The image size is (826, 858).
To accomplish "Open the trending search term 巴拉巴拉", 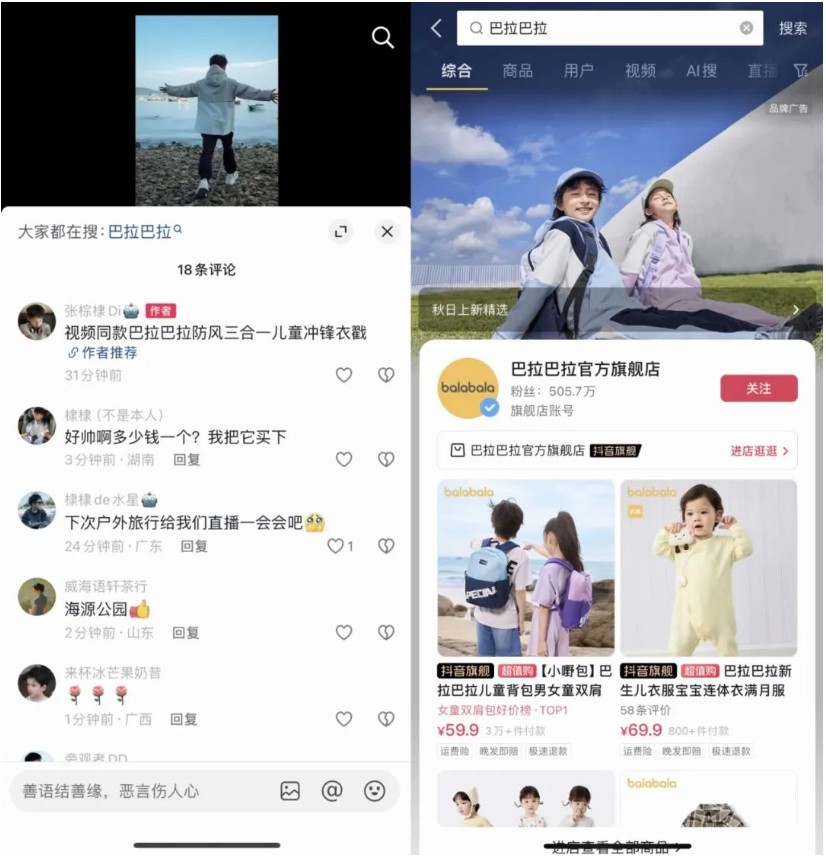I will [141, 232].
